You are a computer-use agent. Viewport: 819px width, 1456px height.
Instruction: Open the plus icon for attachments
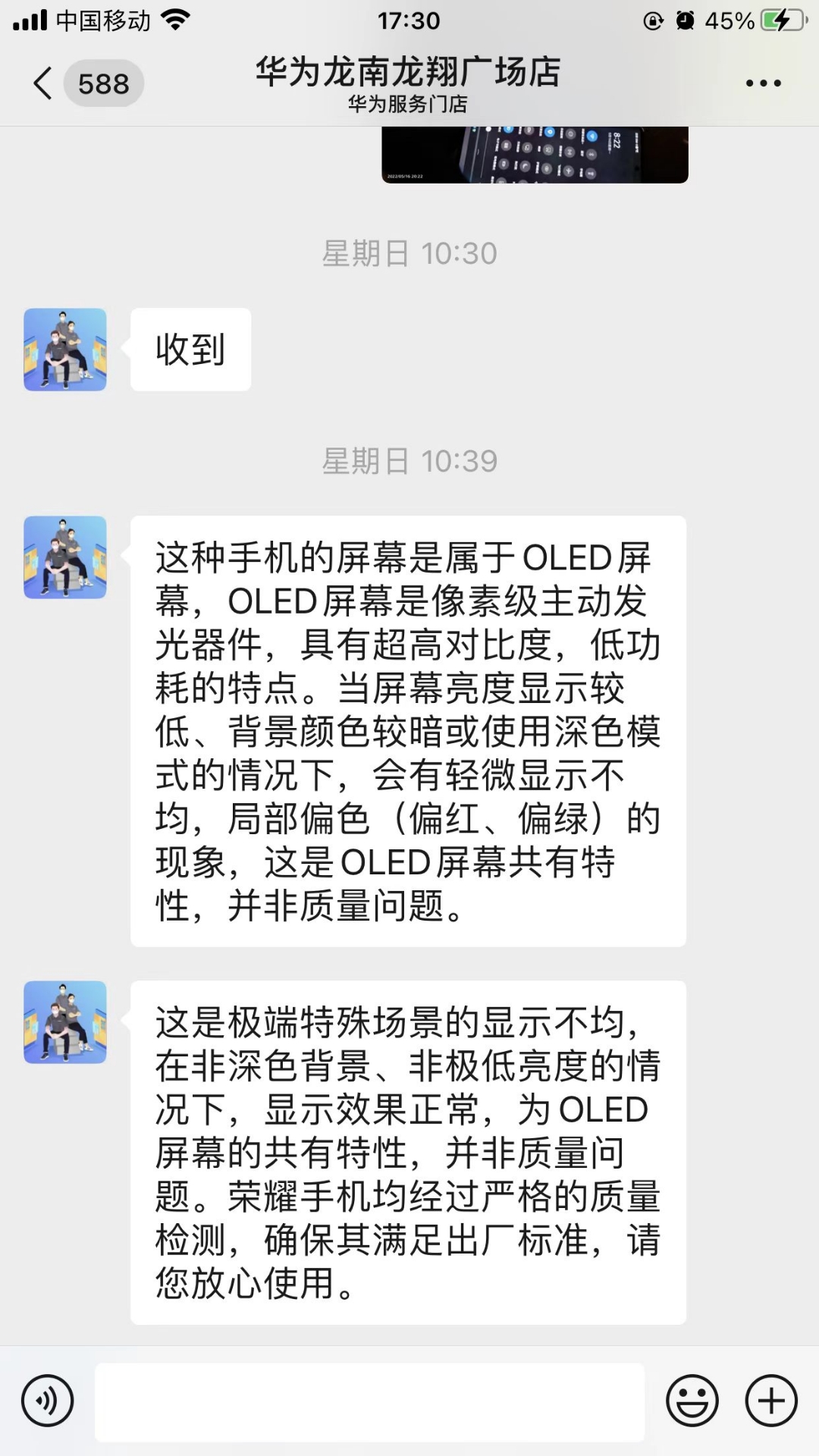[770, 1401]
